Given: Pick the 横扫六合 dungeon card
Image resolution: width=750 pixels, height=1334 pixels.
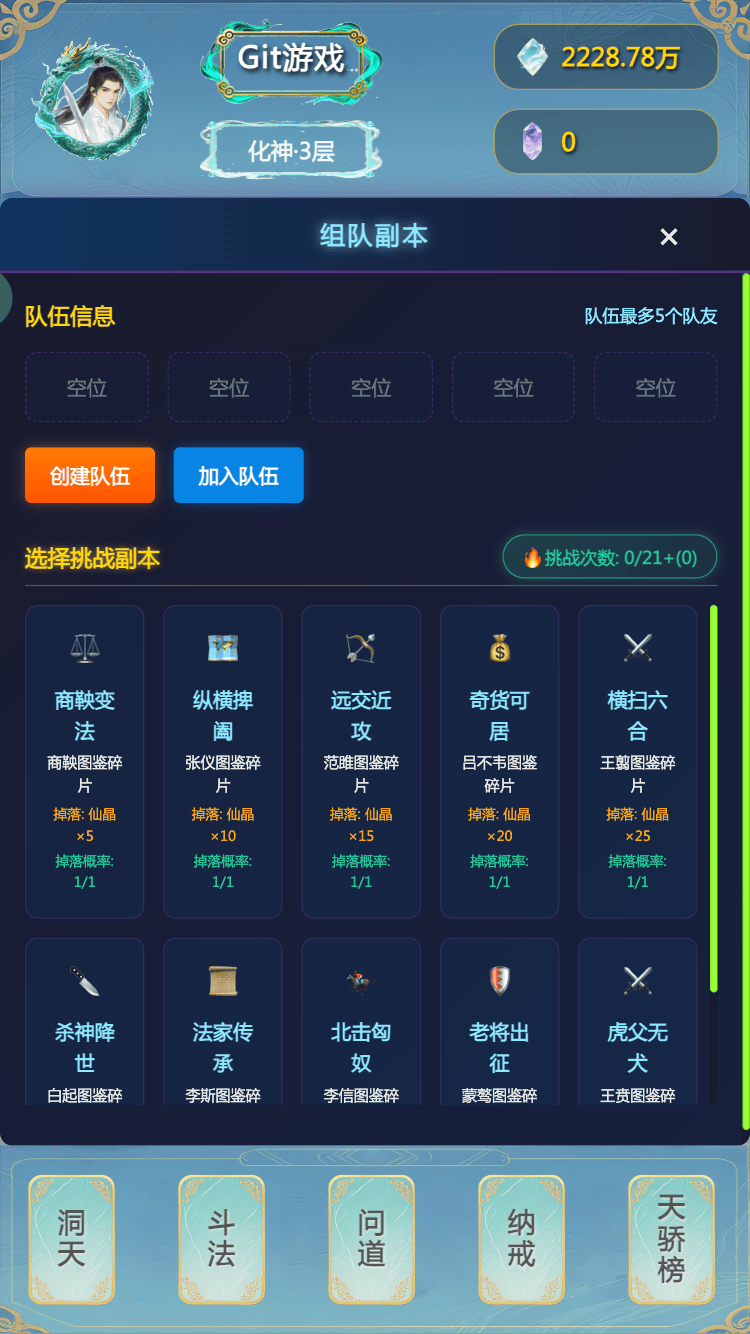Looking at the screenshot, I should pyautogui.click(x=637, y=760).
